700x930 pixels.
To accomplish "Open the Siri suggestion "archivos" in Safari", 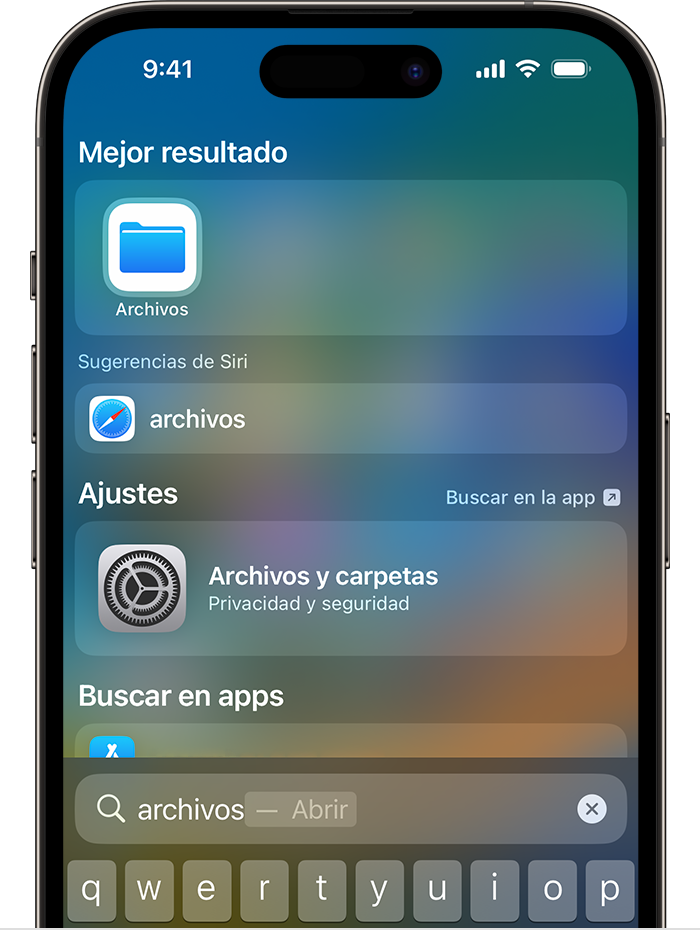I will 350,419.
